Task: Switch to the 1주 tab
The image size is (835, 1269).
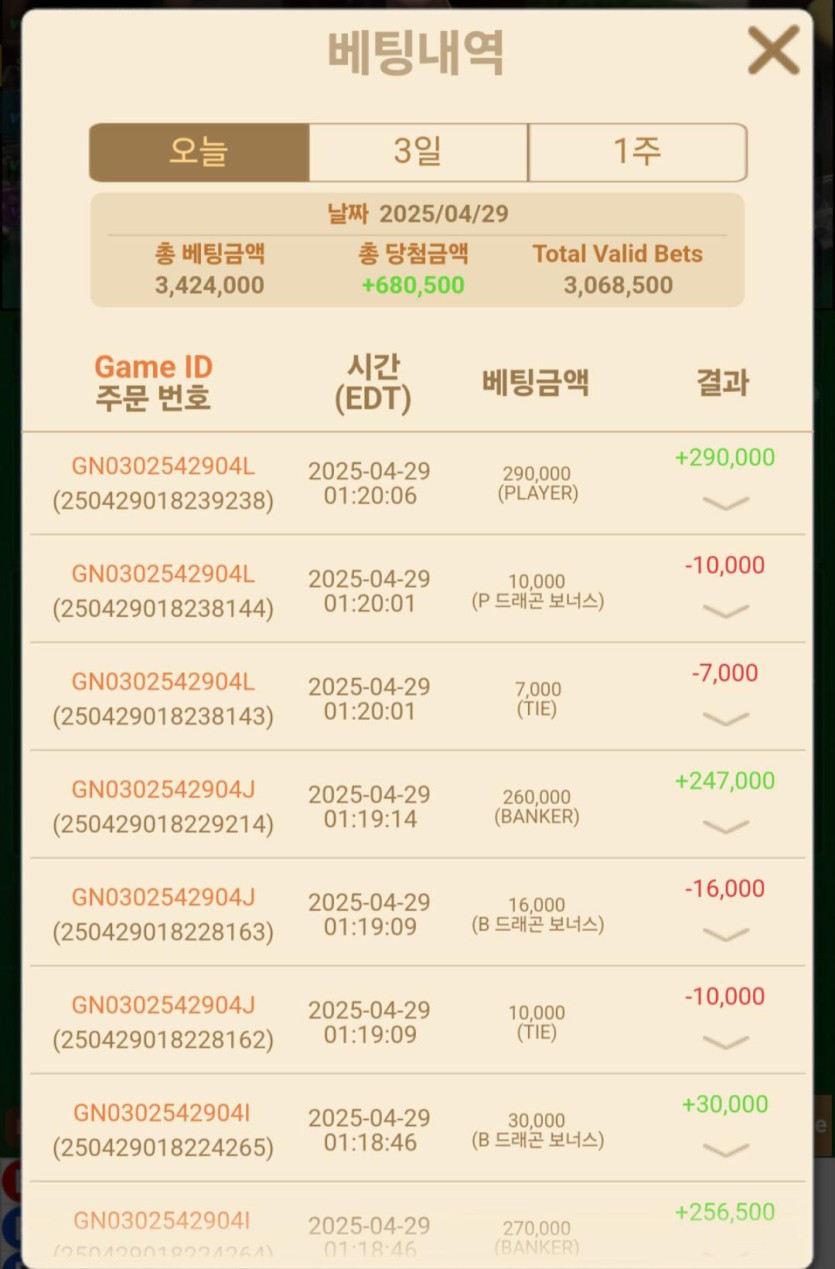Action: click(x=637, y=152)
